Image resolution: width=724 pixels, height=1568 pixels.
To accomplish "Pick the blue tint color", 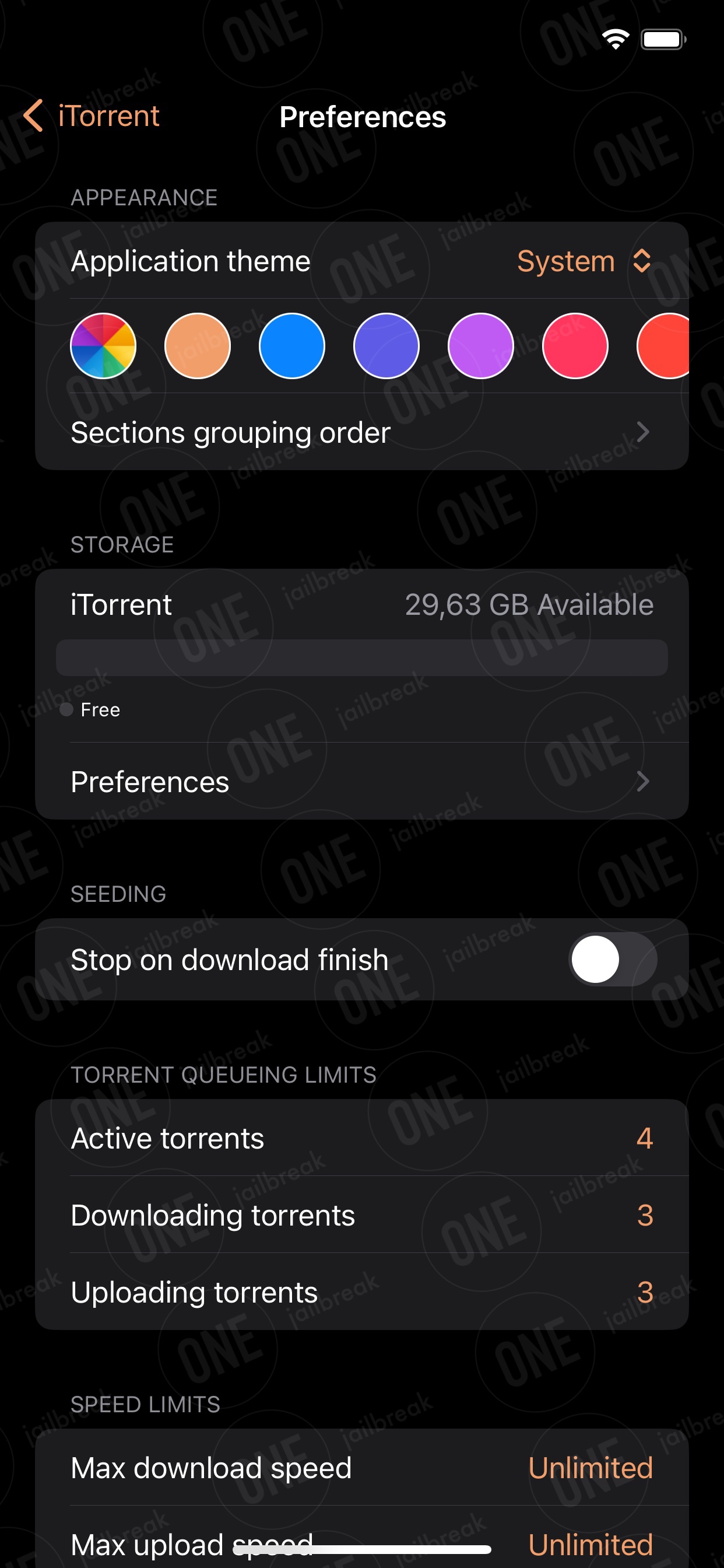I will click(292, 346).
